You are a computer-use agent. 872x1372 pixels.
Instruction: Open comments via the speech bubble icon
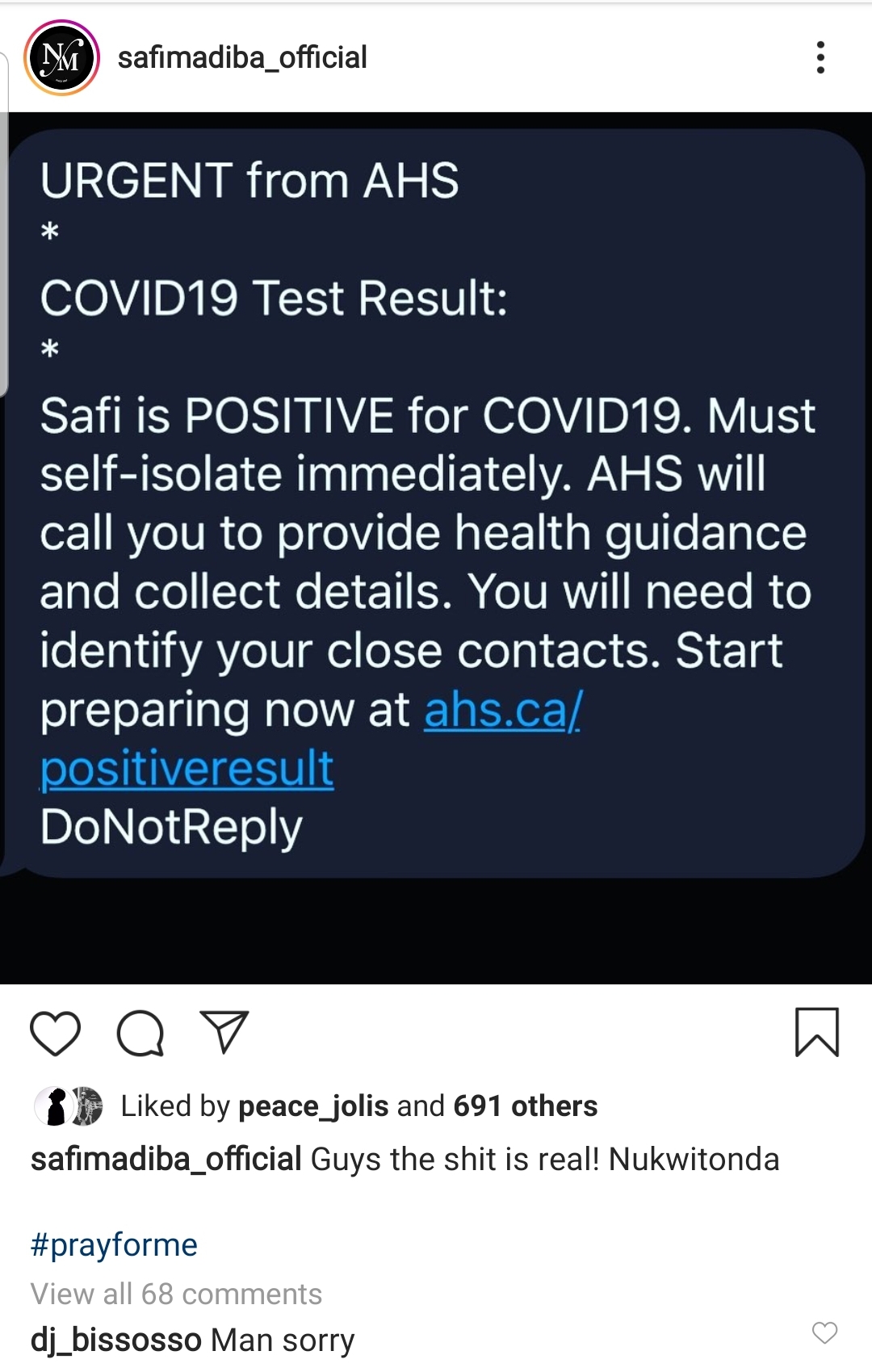[x=140, y=1033]
